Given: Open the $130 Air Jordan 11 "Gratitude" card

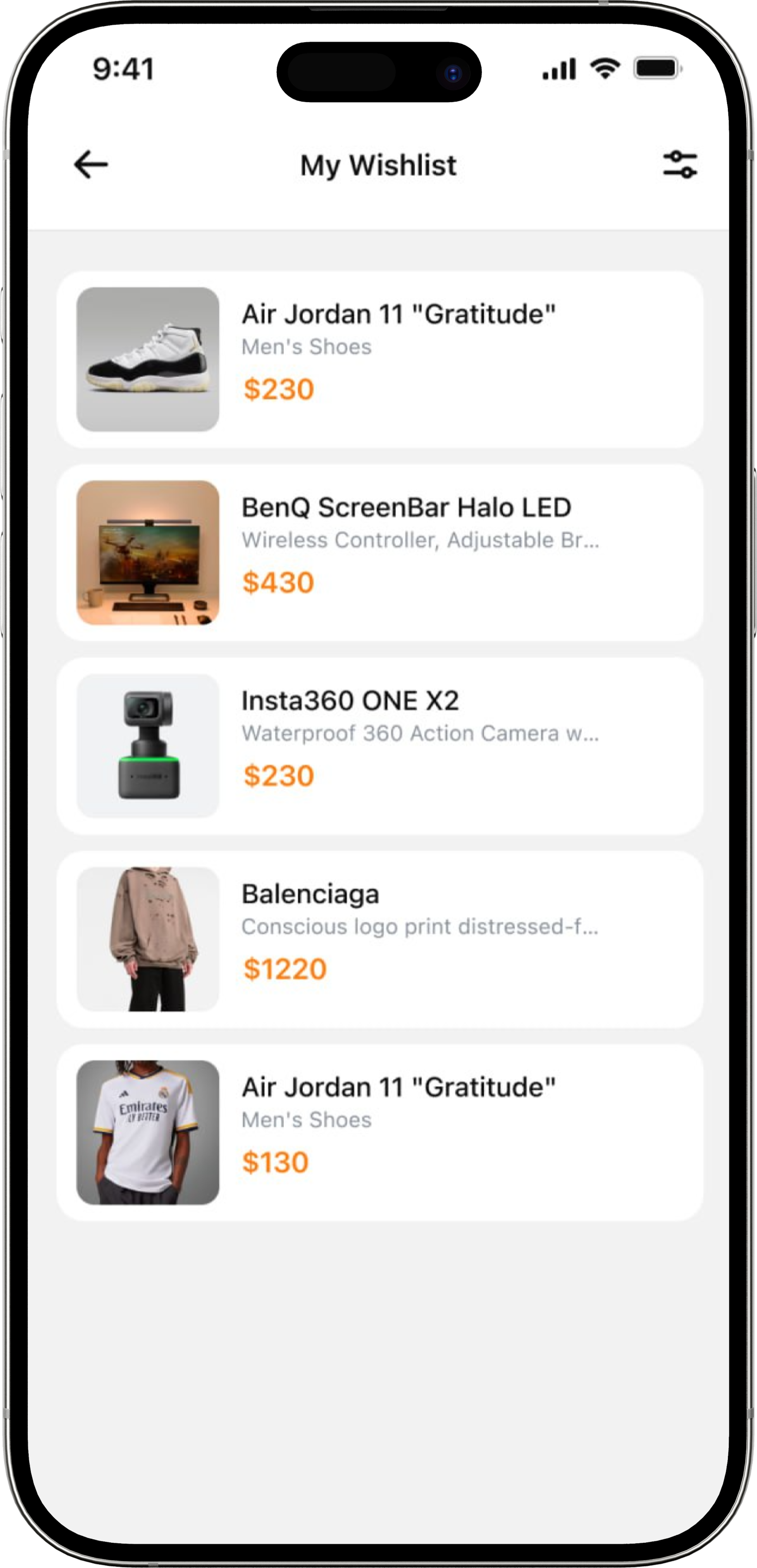Looking at the screenshot, I should pyautogui.click(x=379, y=1132).
